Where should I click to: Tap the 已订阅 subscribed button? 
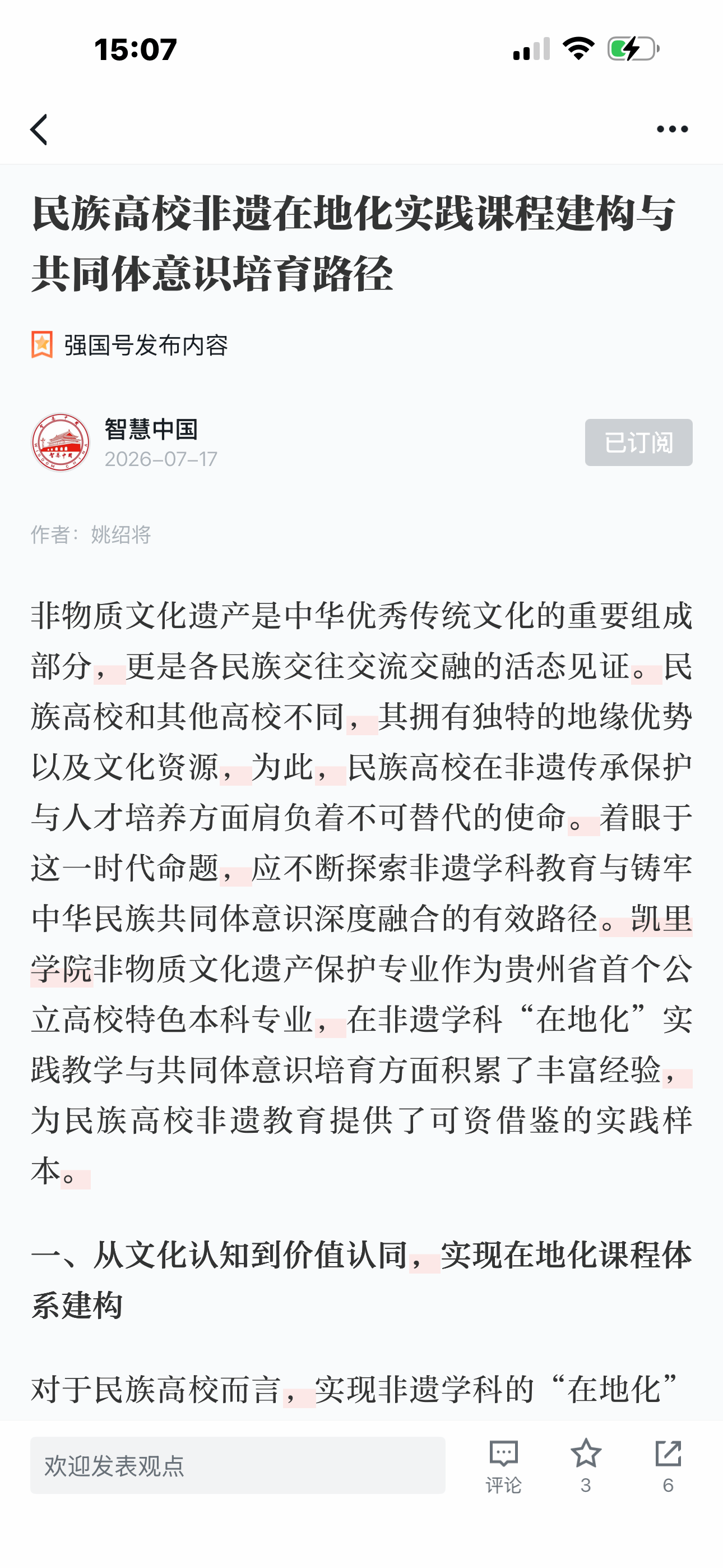coord(638,442)
